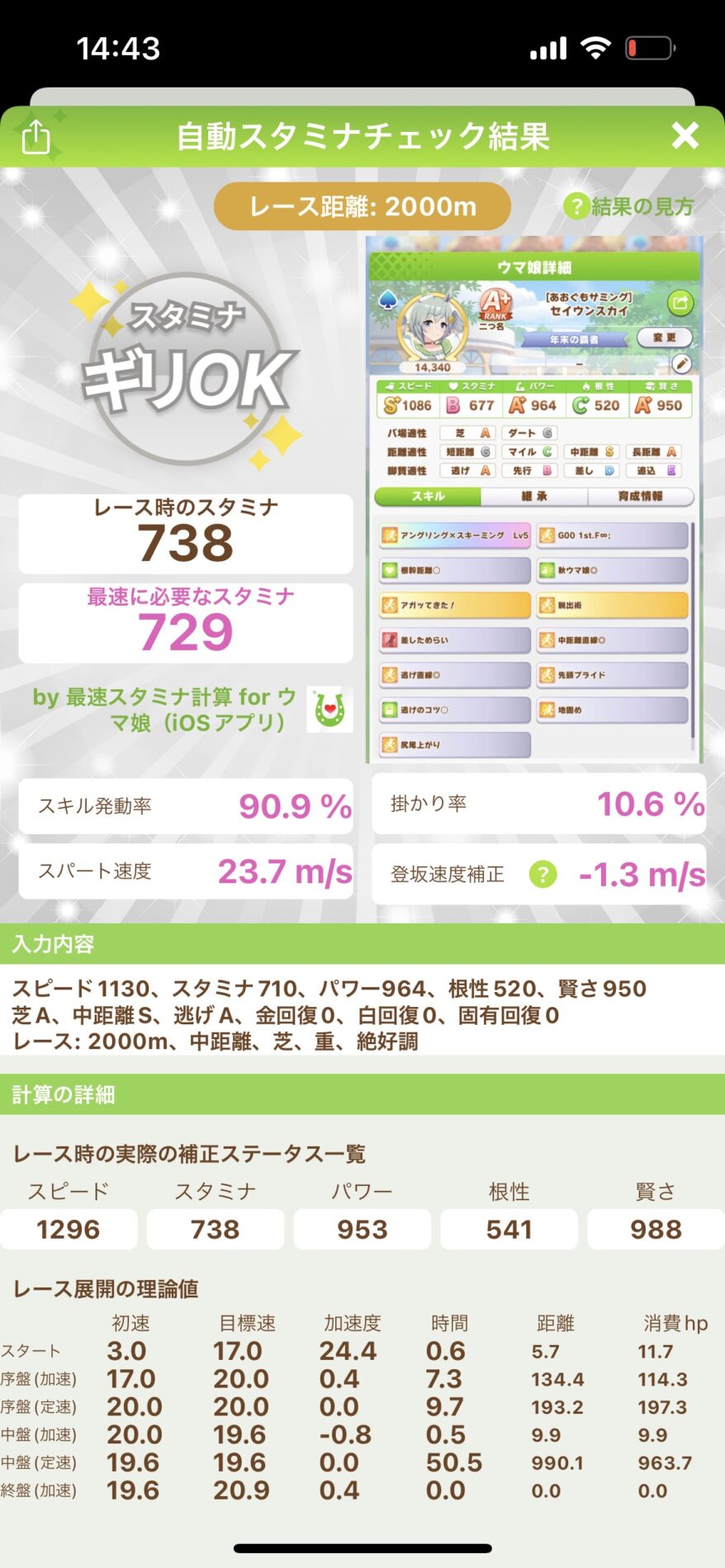Open the 結果の見方 help guide
This screenshot has height=1568, width=725.
[x=629, y=206]
